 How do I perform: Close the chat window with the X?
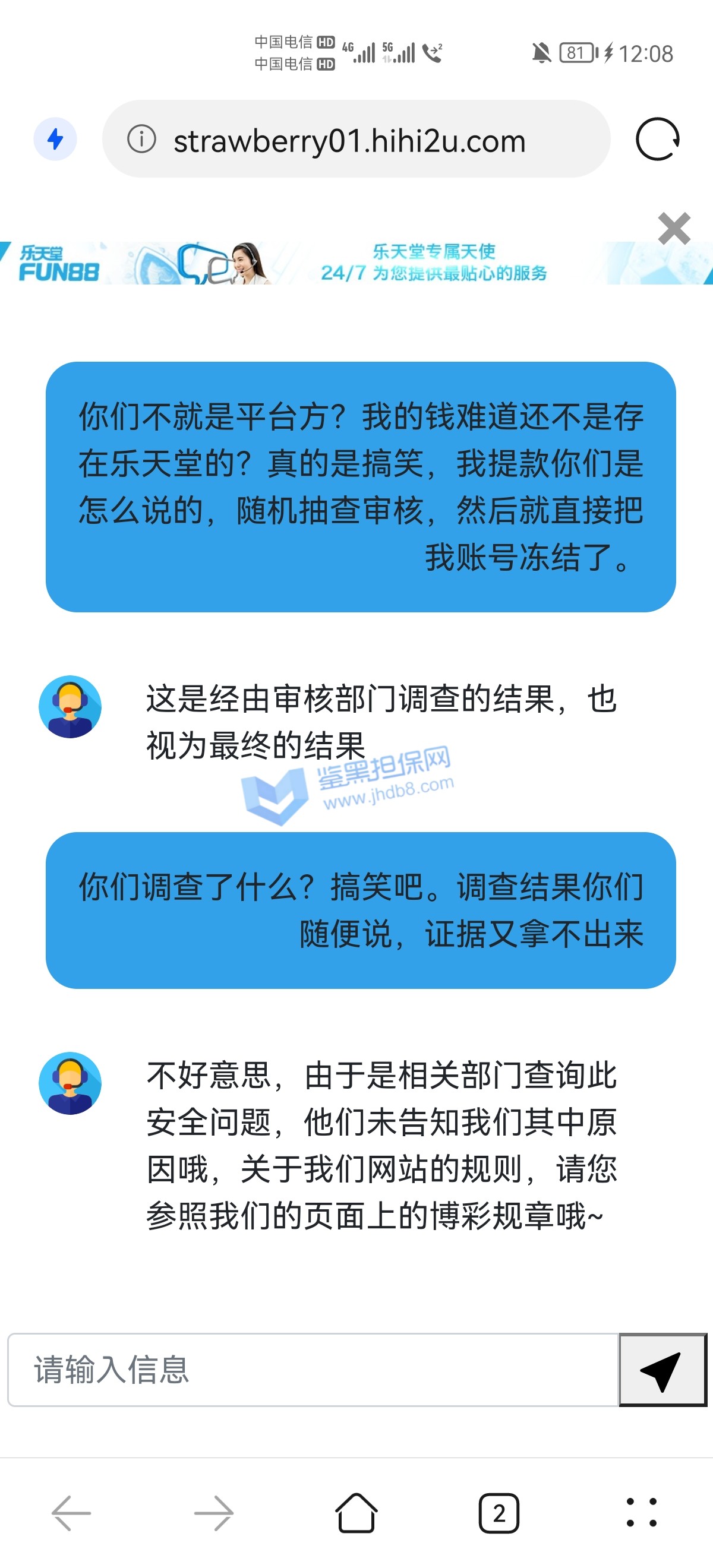click(673, 229)
